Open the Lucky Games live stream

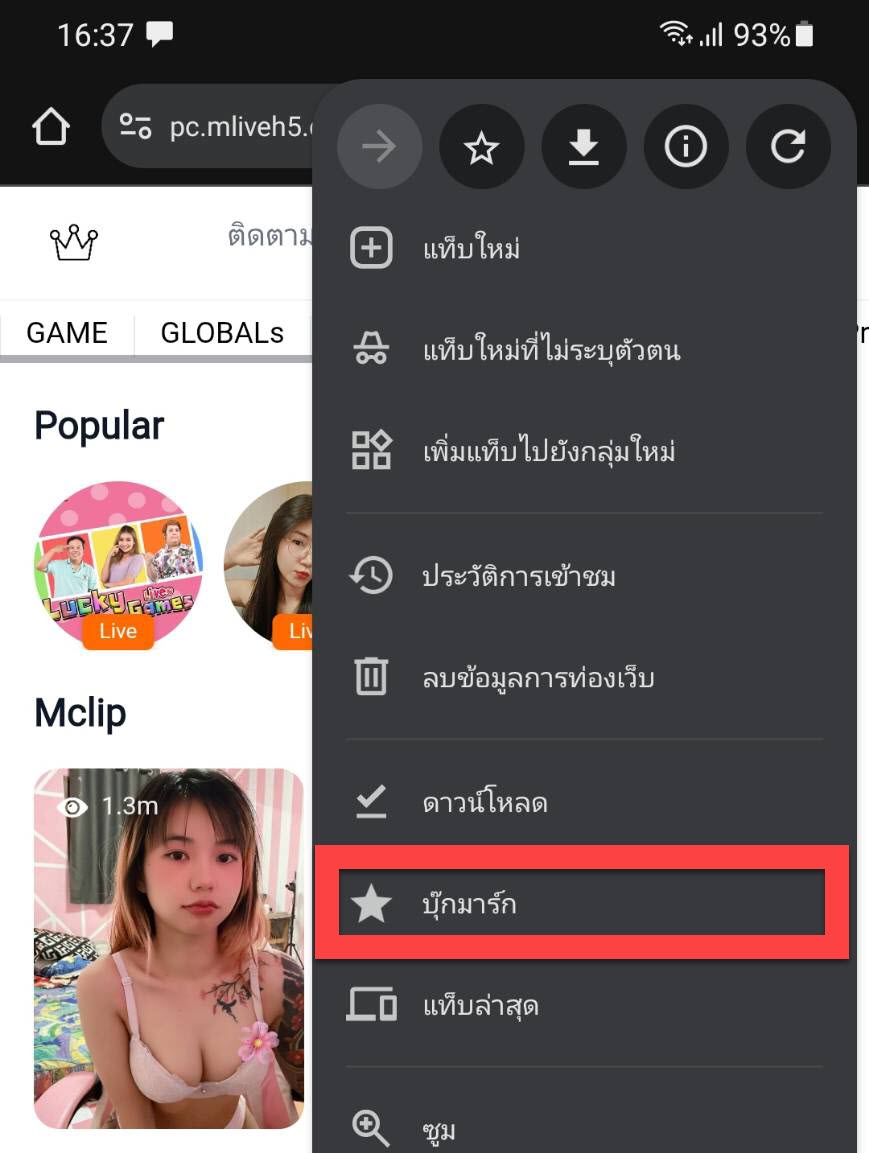coord(119,565)
